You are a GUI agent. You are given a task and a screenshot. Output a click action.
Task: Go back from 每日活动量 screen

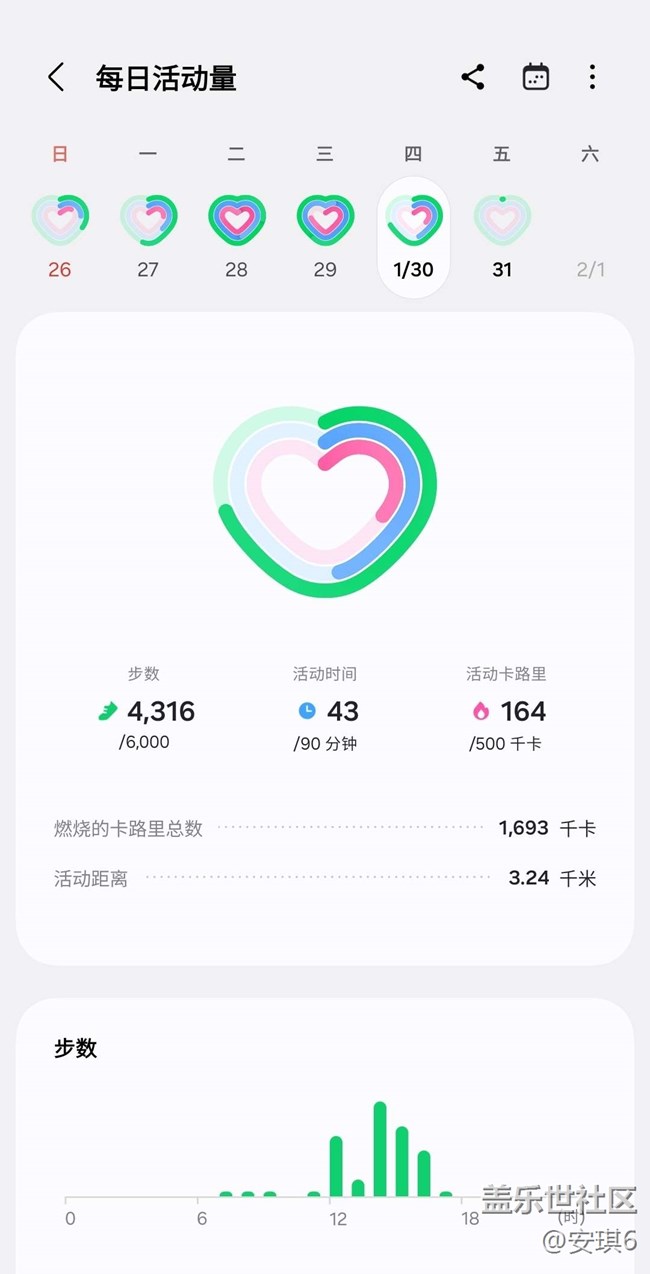coord(56,78)
